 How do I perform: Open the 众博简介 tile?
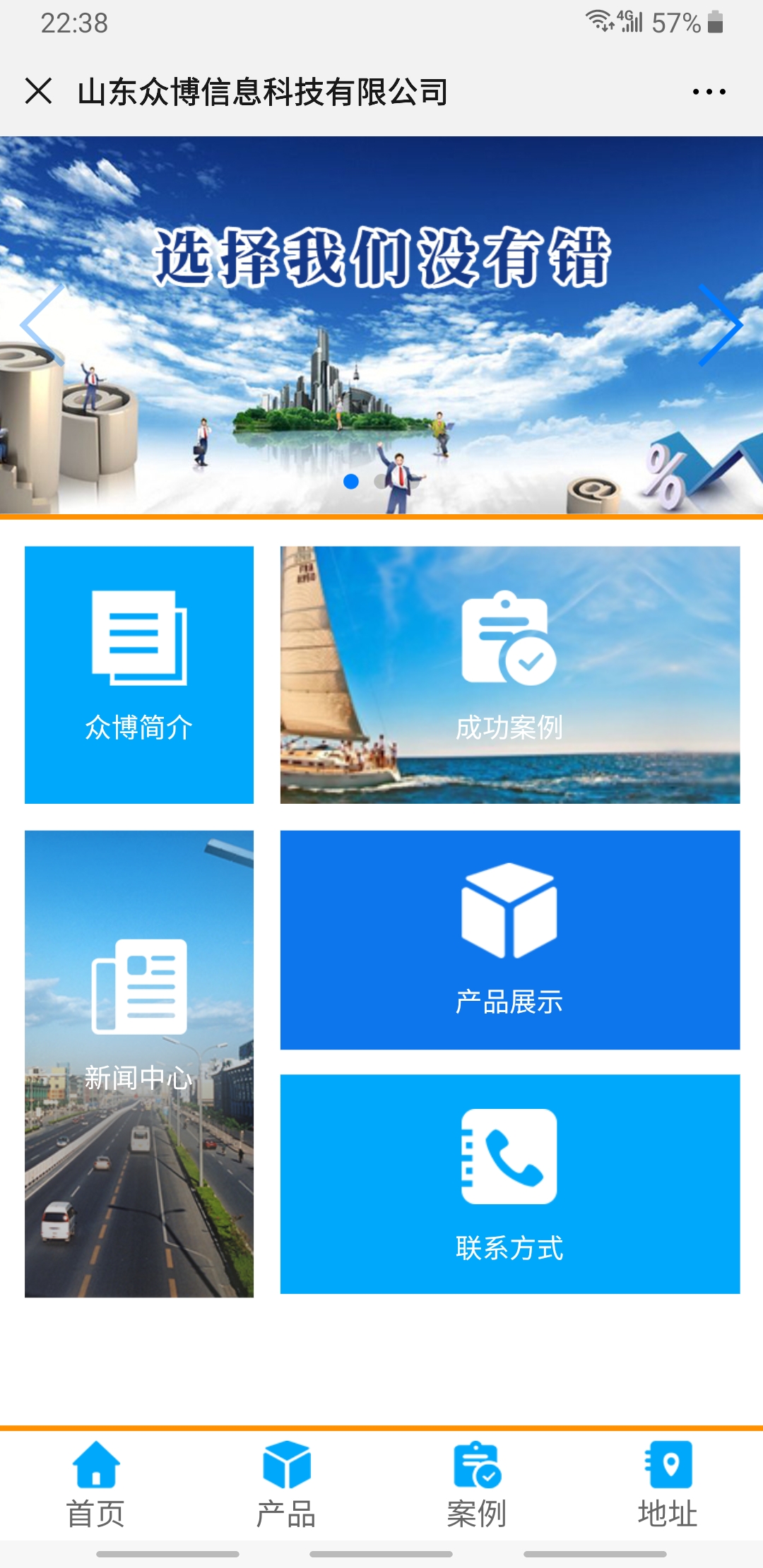coord(139,675)
